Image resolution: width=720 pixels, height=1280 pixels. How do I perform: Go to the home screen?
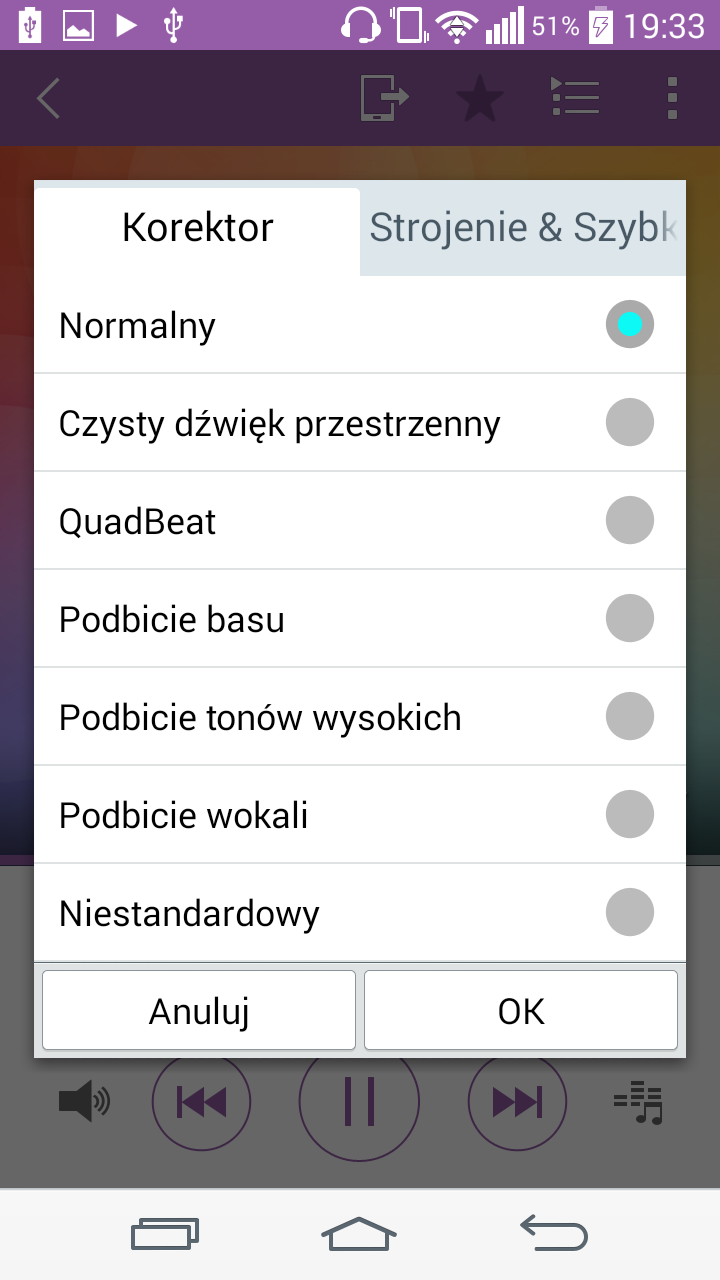[x=359, y=1233]
